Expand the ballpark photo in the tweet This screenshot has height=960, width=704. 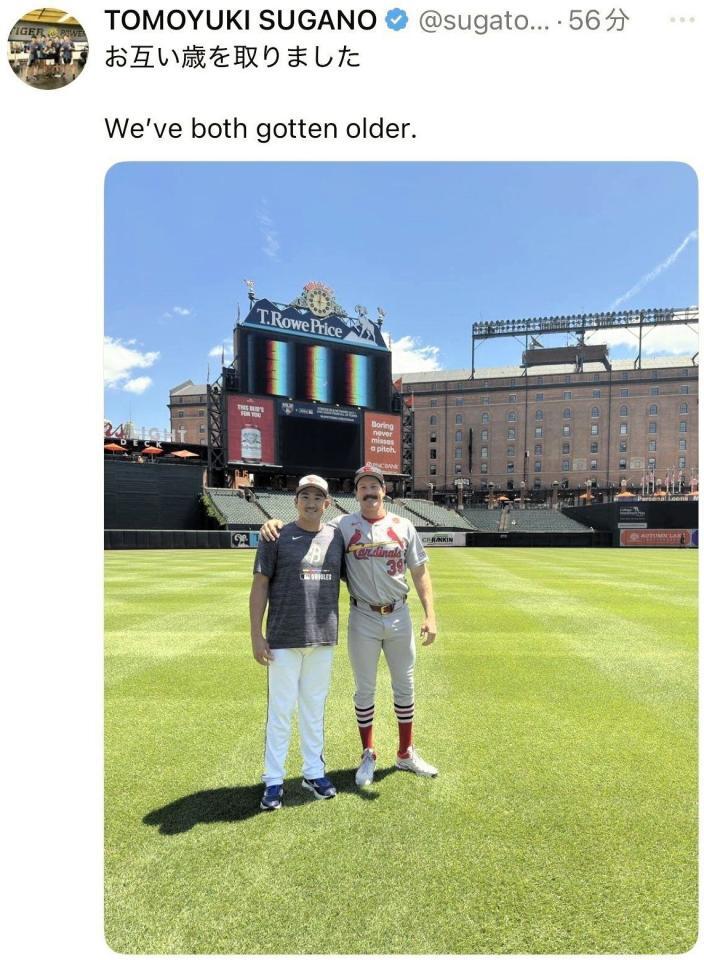point(400,556)
